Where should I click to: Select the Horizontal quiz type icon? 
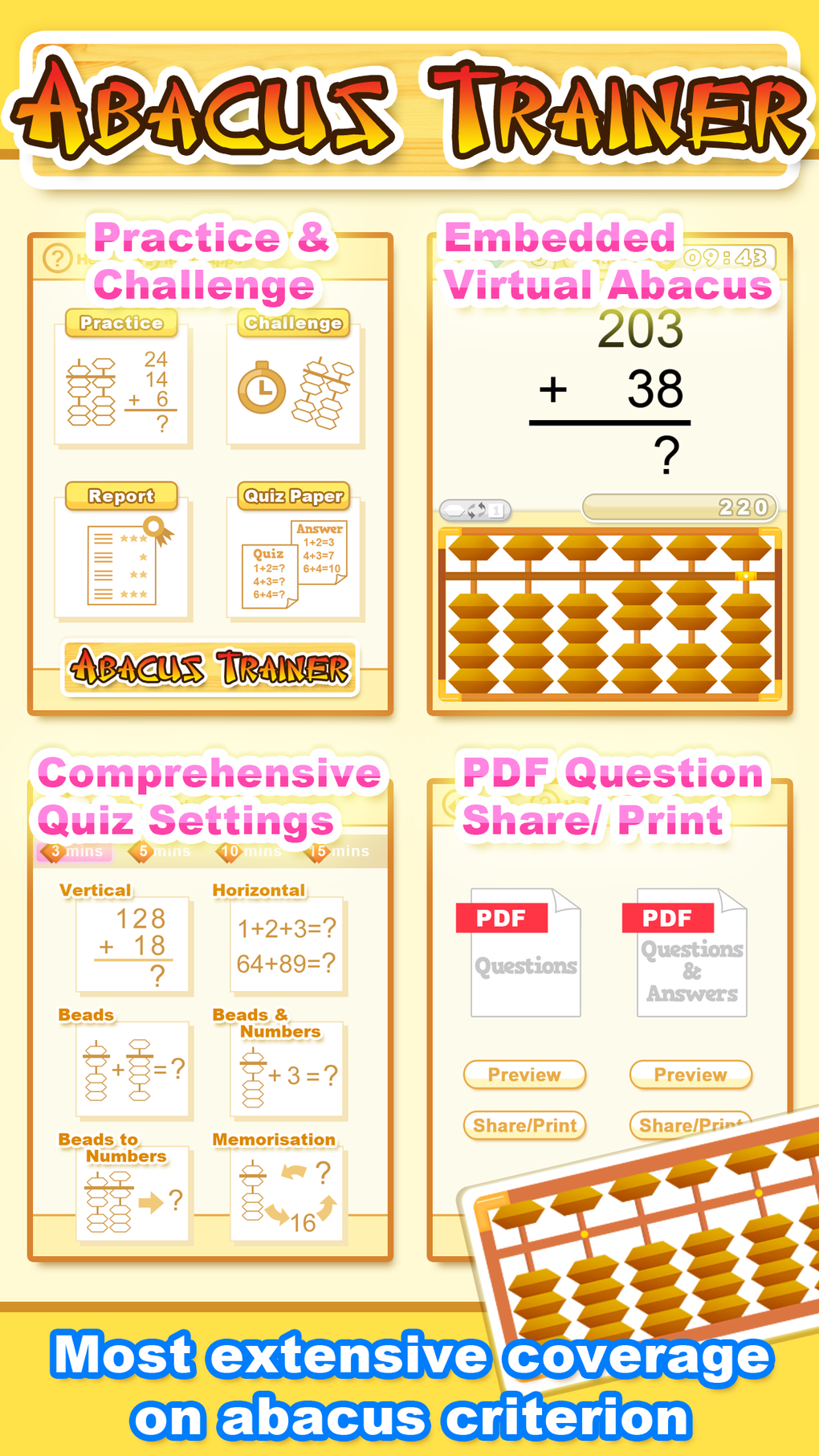pos(287,944)
